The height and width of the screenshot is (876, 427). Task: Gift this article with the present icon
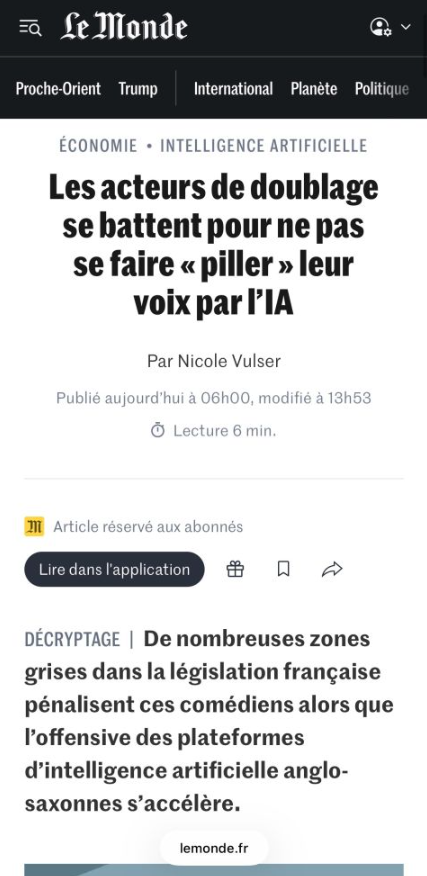(235, 569)
